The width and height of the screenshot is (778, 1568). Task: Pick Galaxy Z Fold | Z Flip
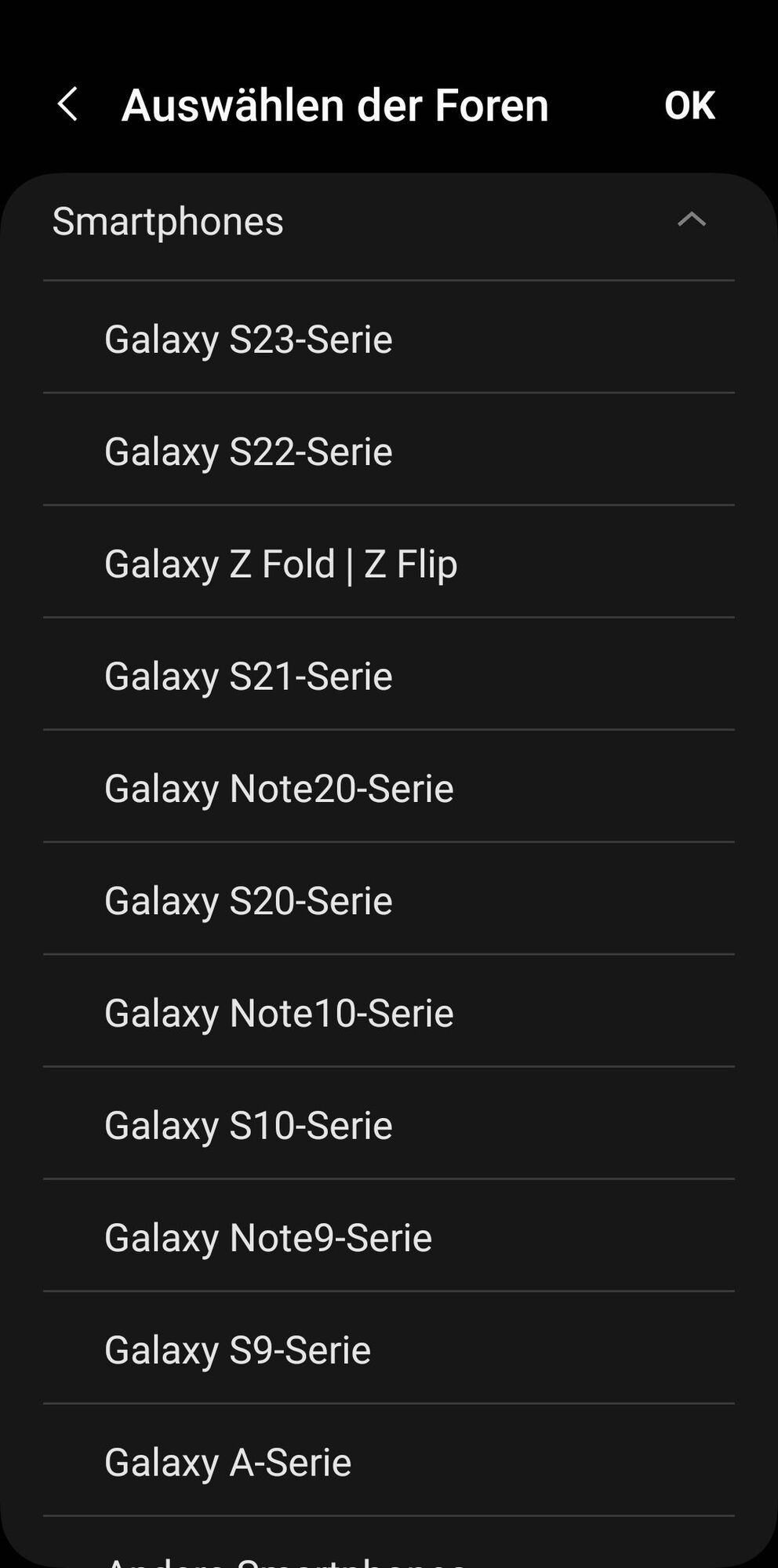coord(281,564)
